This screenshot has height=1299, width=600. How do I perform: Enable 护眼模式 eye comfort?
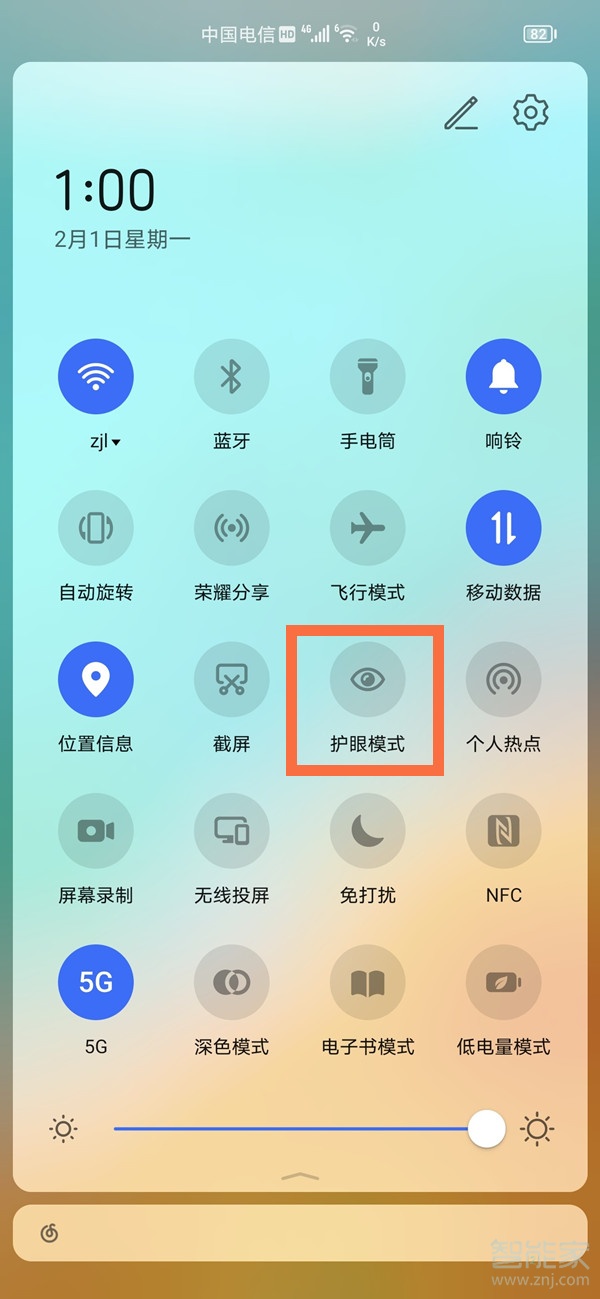pos(368,680)
